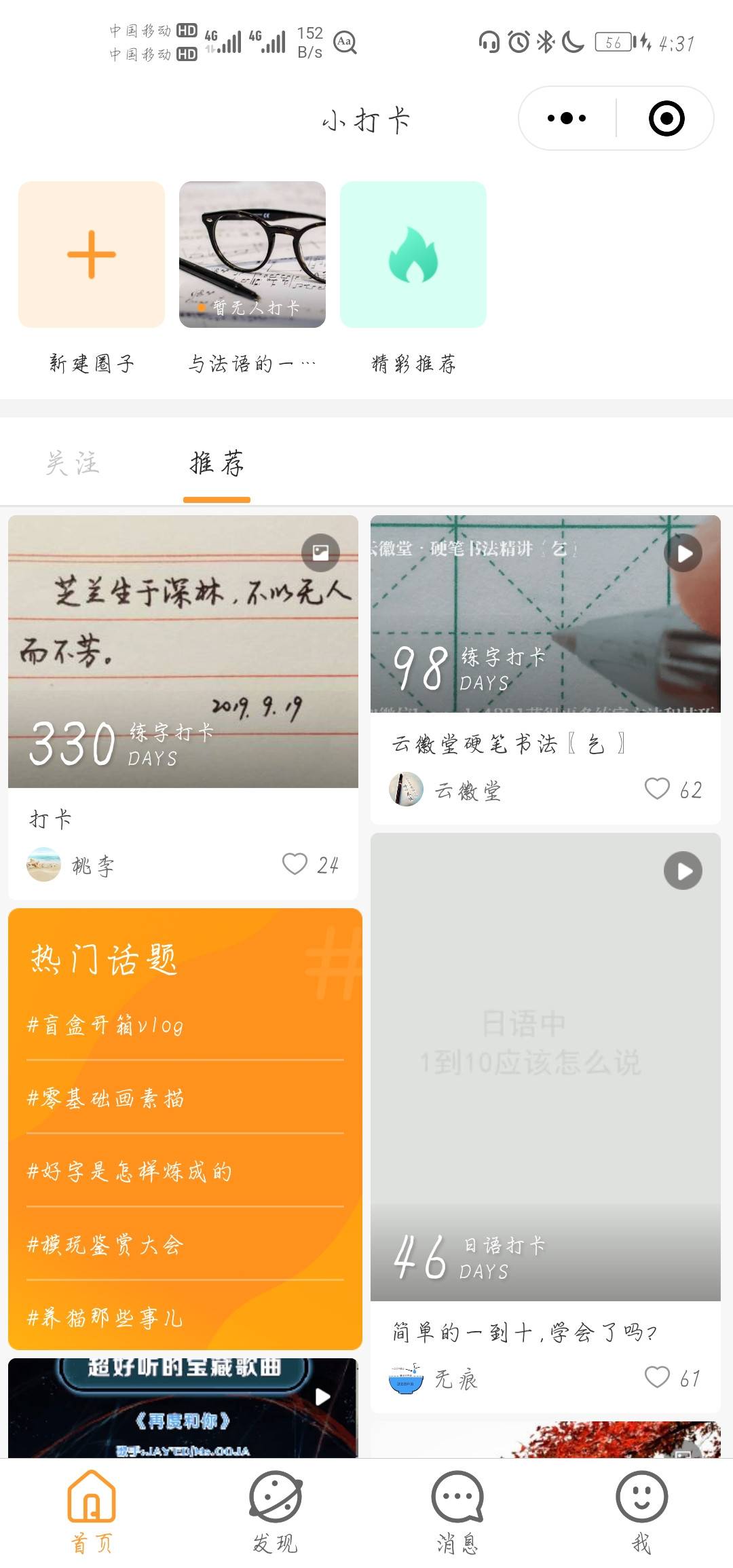Open 桃李's 330-day calligraphy post

click(x=183, y=652)
